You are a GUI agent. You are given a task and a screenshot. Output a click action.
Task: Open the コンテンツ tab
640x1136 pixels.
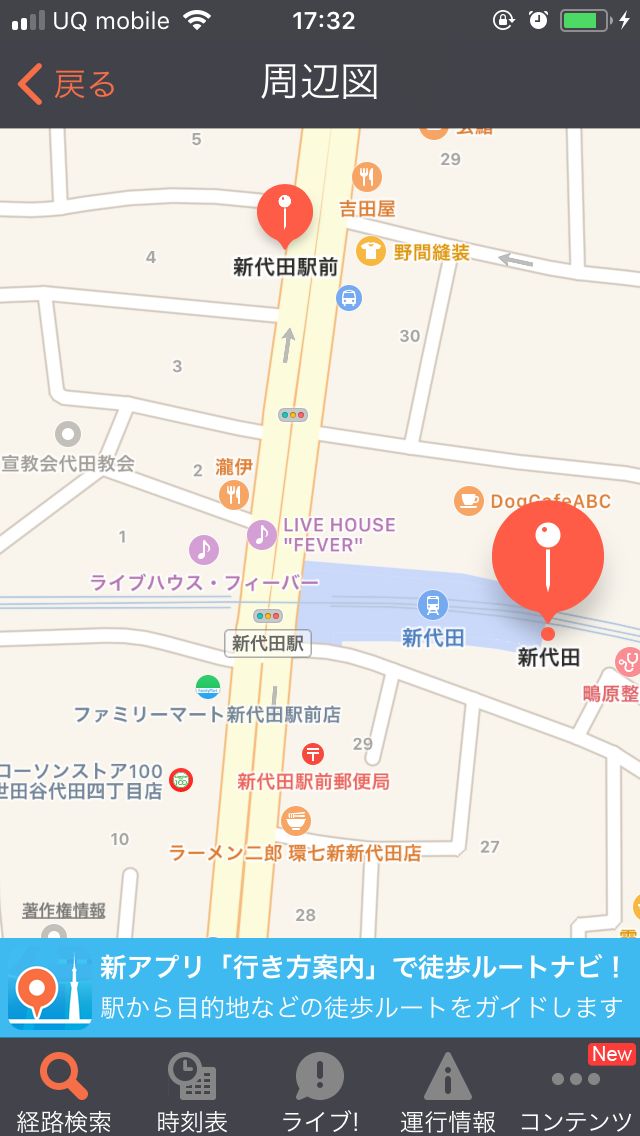[x=576, y=1091]
